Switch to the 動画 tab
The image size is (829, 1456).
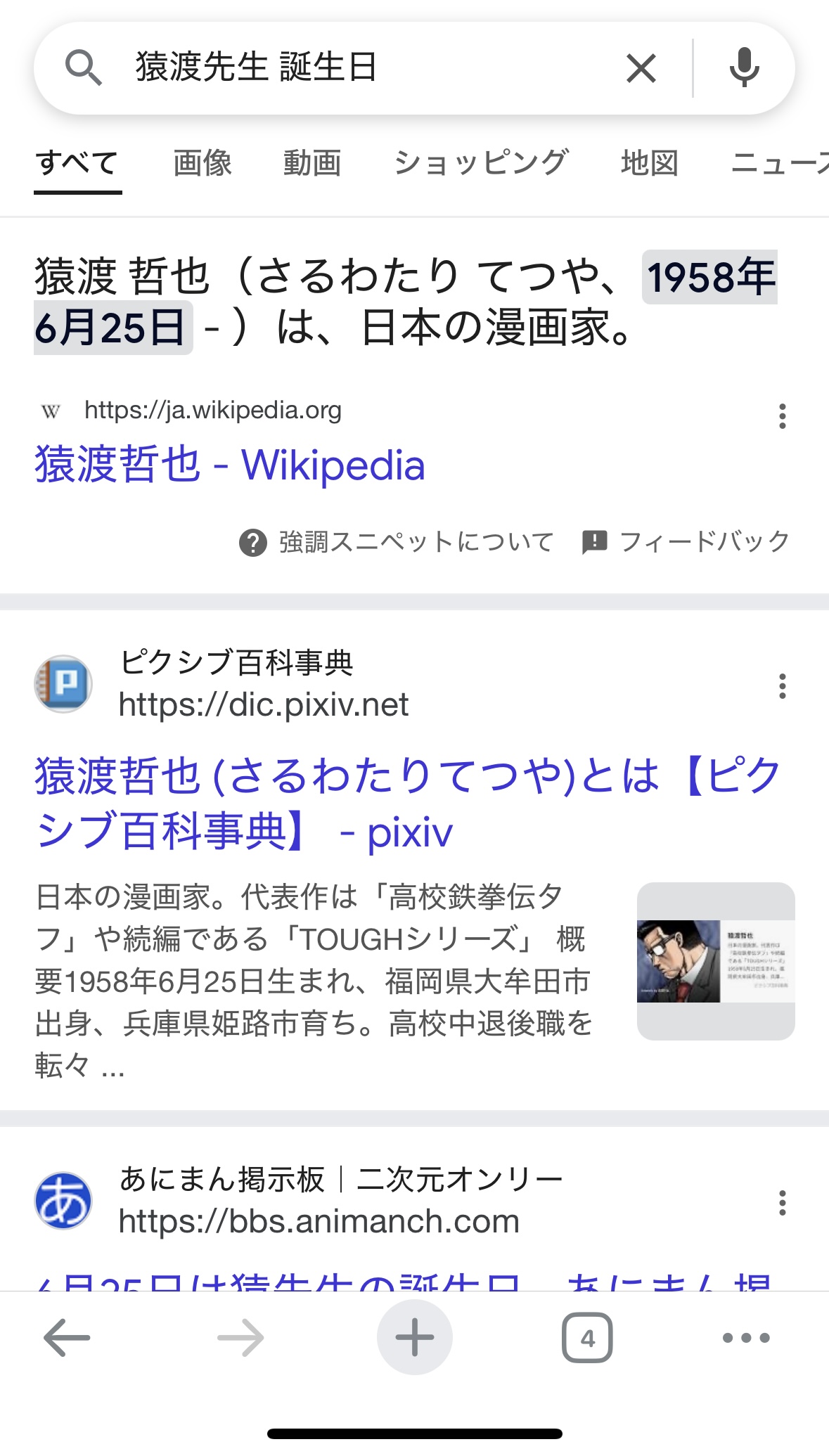[x=312, y=163]
